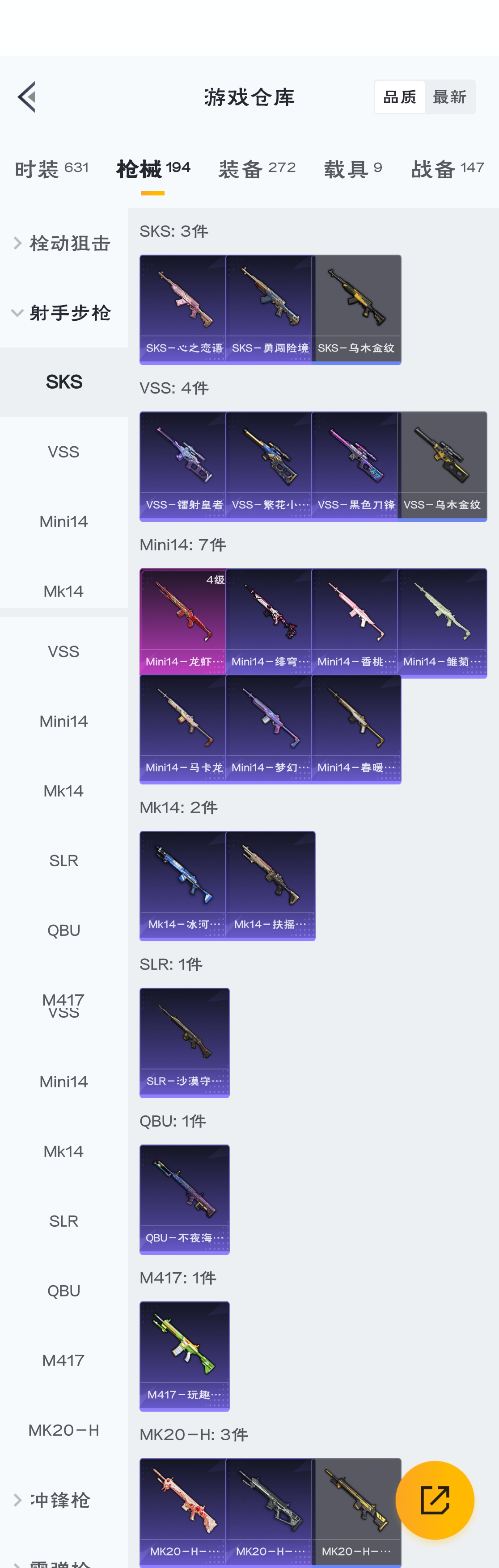Open the SKS-心之恋语 skin

[183, 309]
